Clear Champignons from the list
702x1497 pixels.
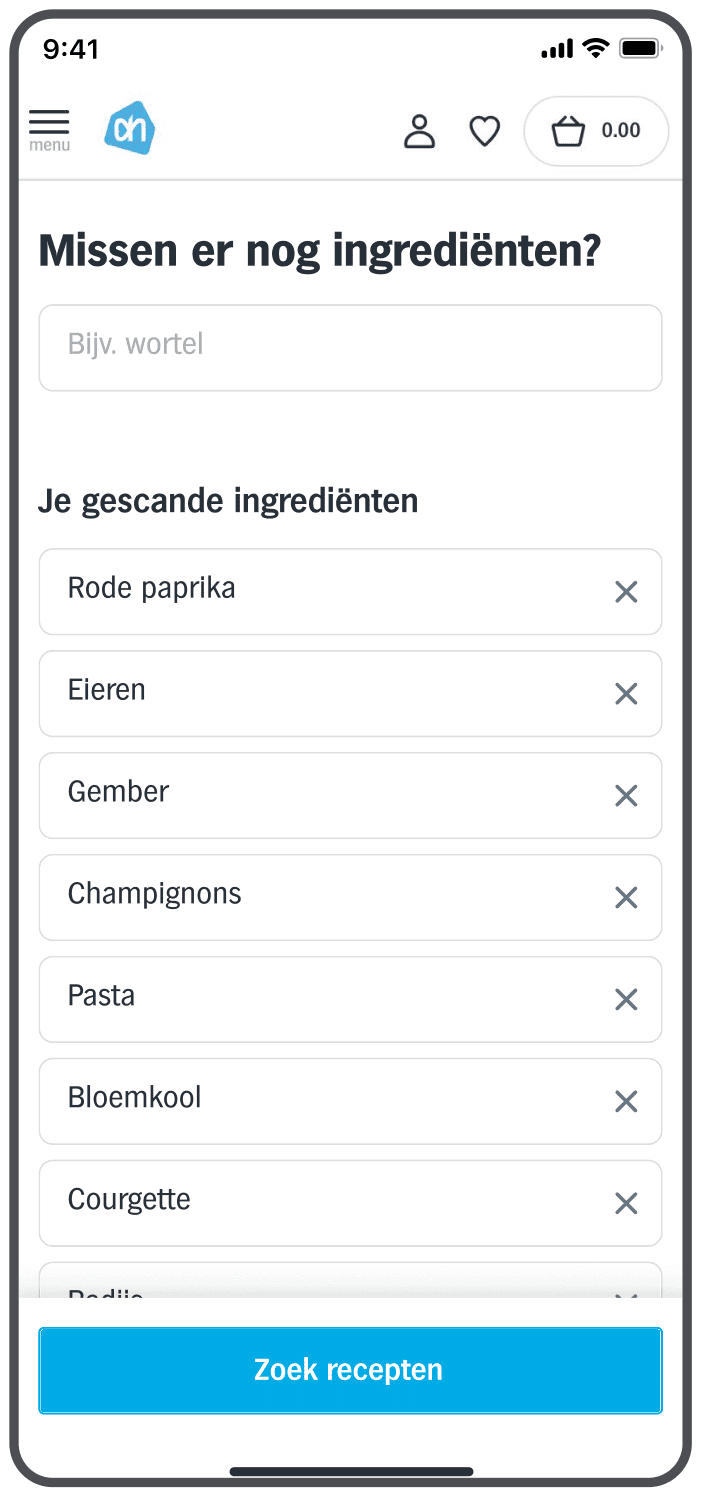626,898
